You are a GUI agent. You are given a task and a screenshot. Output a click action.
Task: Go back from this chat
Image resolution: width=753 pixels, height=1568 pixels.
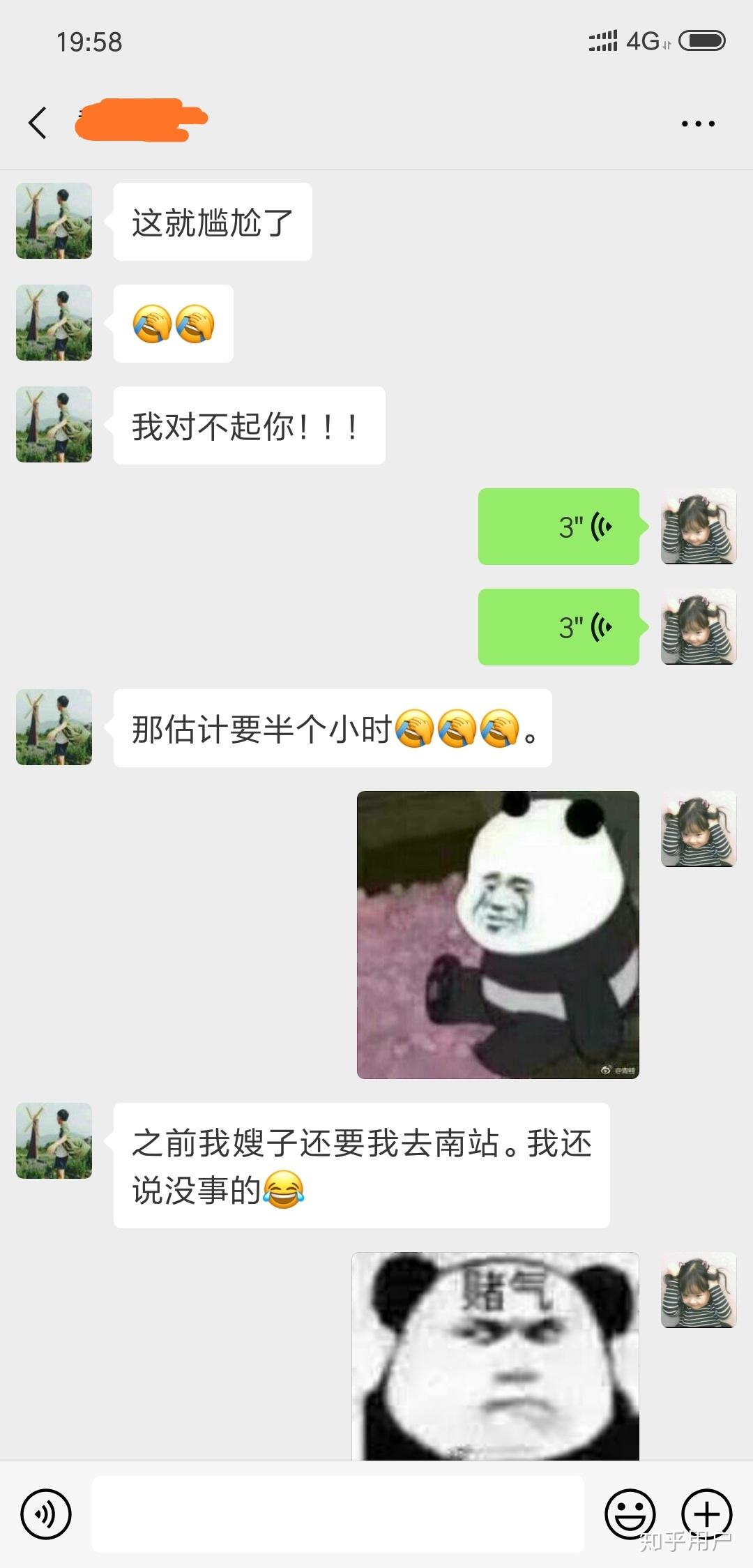pyautogui.click(x=38, y=123)
